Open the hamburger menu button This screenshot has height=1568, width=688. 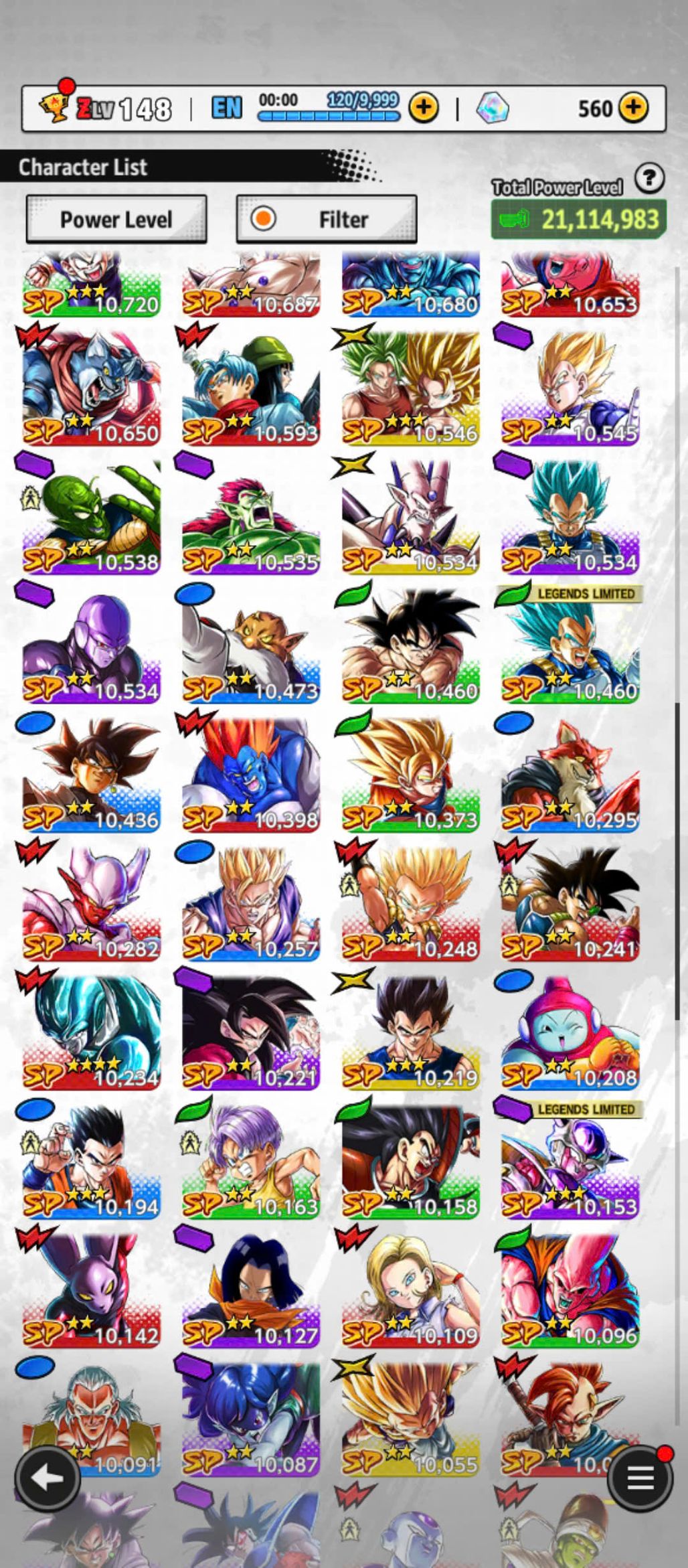pos(639,1478)
